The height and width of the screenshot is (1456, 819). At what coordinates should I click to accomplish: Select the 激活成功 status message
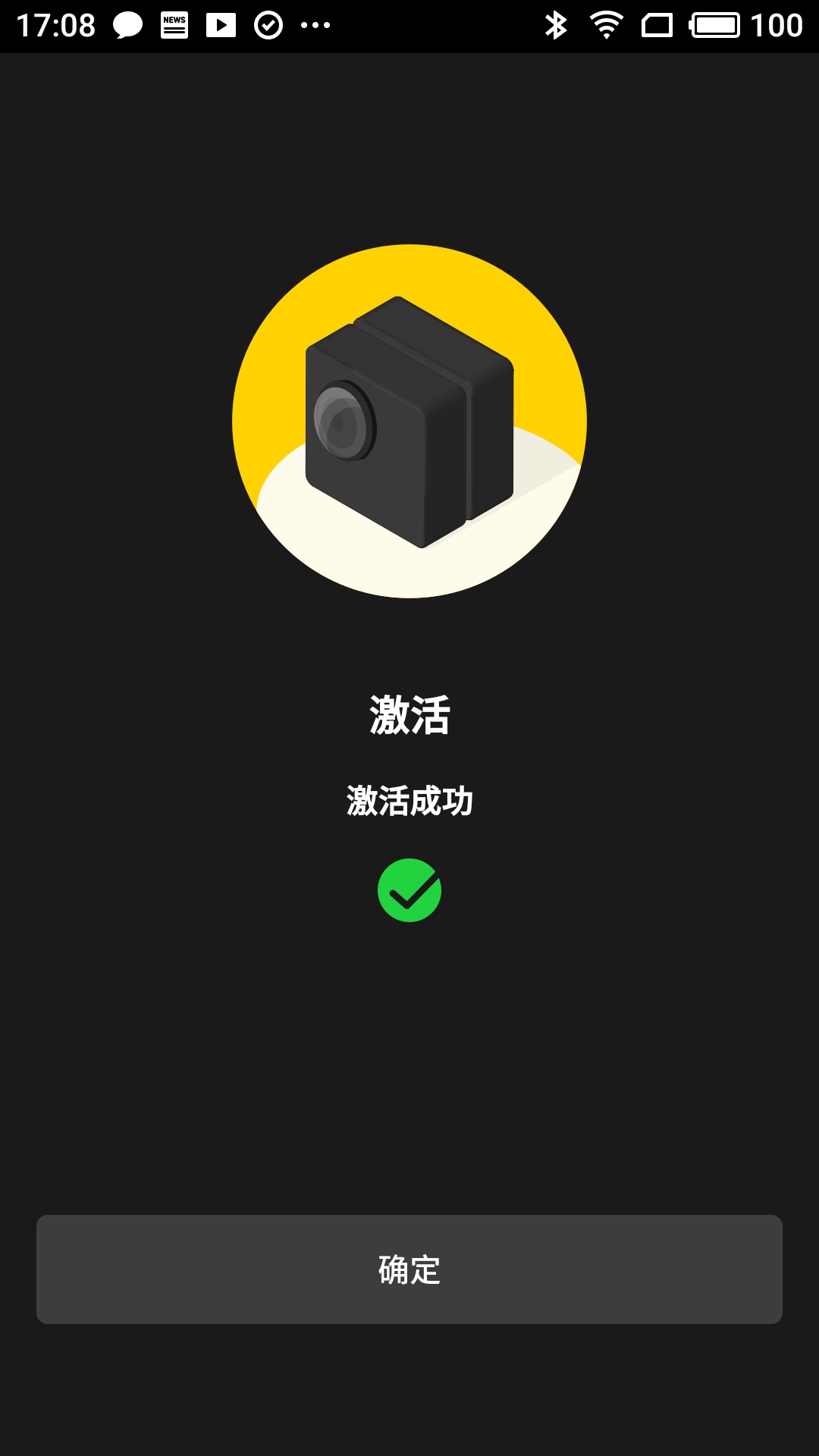click(409, 800)
